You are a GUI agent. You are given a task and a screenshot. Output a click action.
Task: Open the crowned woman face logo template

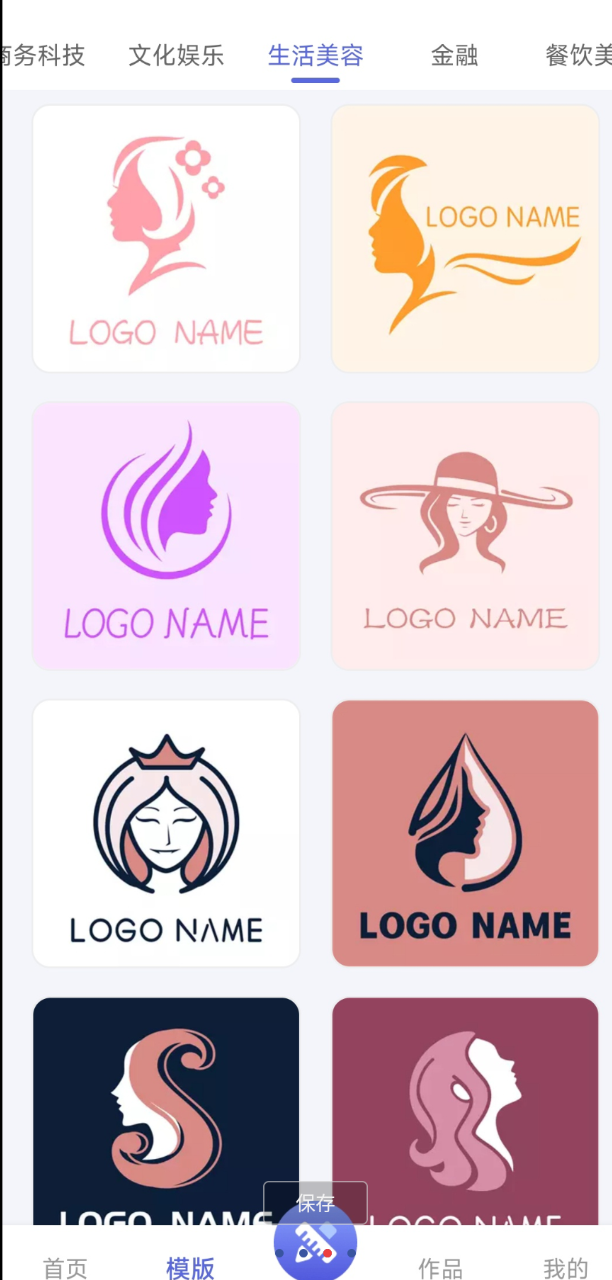click(x=166, y=833)
